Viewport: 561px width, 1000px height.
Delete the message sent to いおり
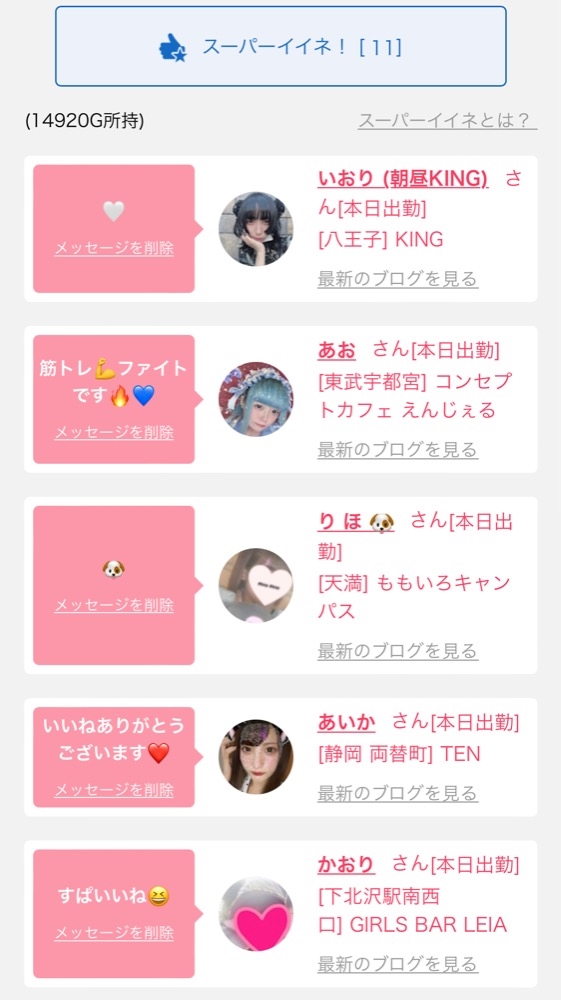point(113,248)
